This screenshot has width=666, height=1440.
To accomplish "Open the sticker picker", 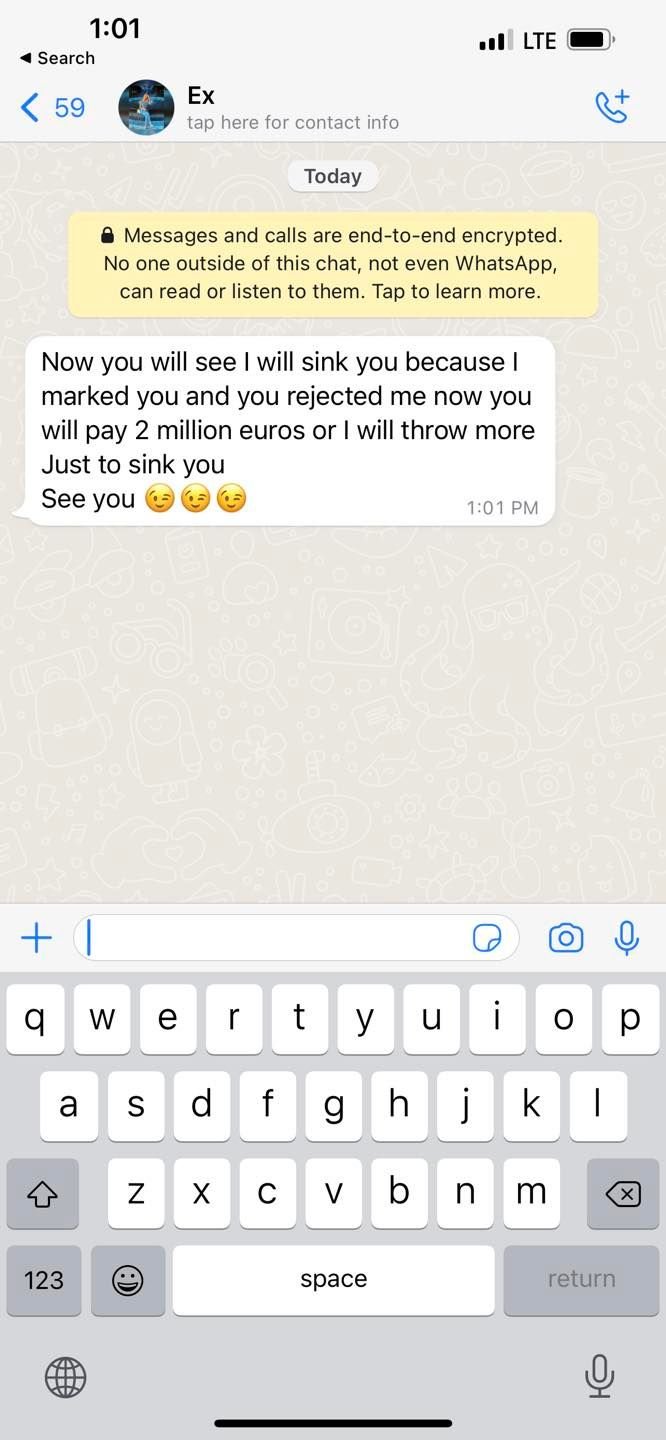I will (487, 938).
